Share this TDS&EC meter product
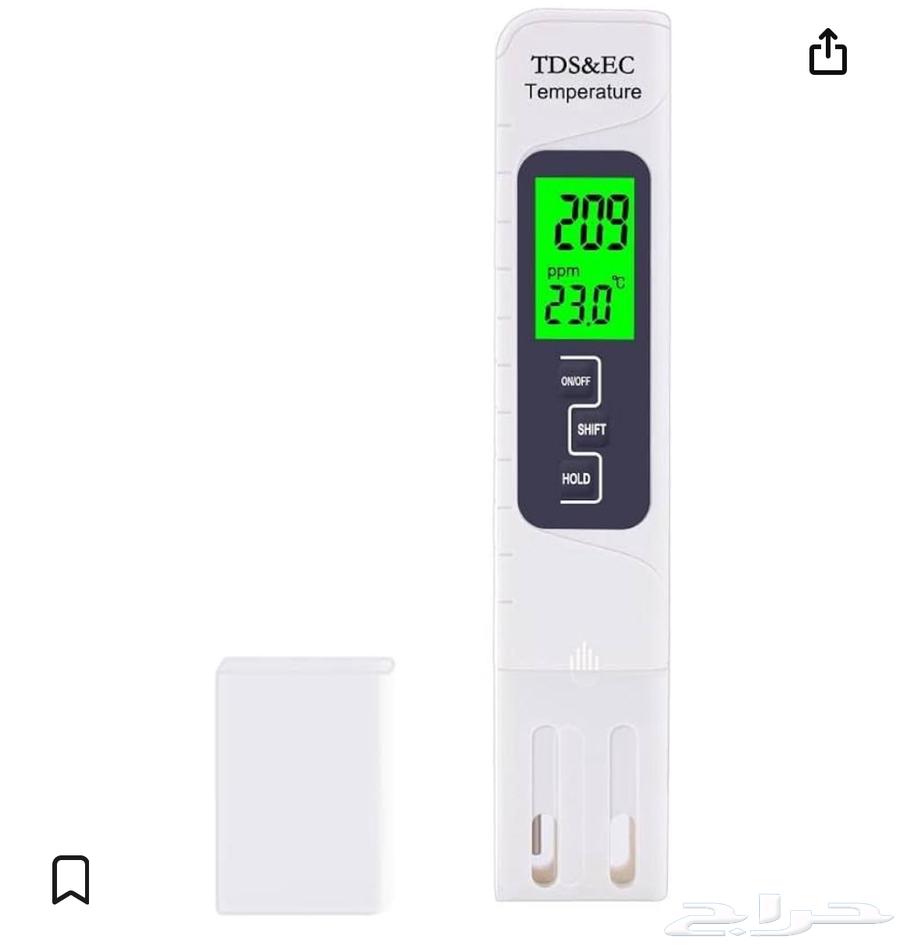The height and width of the screenshot is (949, 900). pos(827,52)
